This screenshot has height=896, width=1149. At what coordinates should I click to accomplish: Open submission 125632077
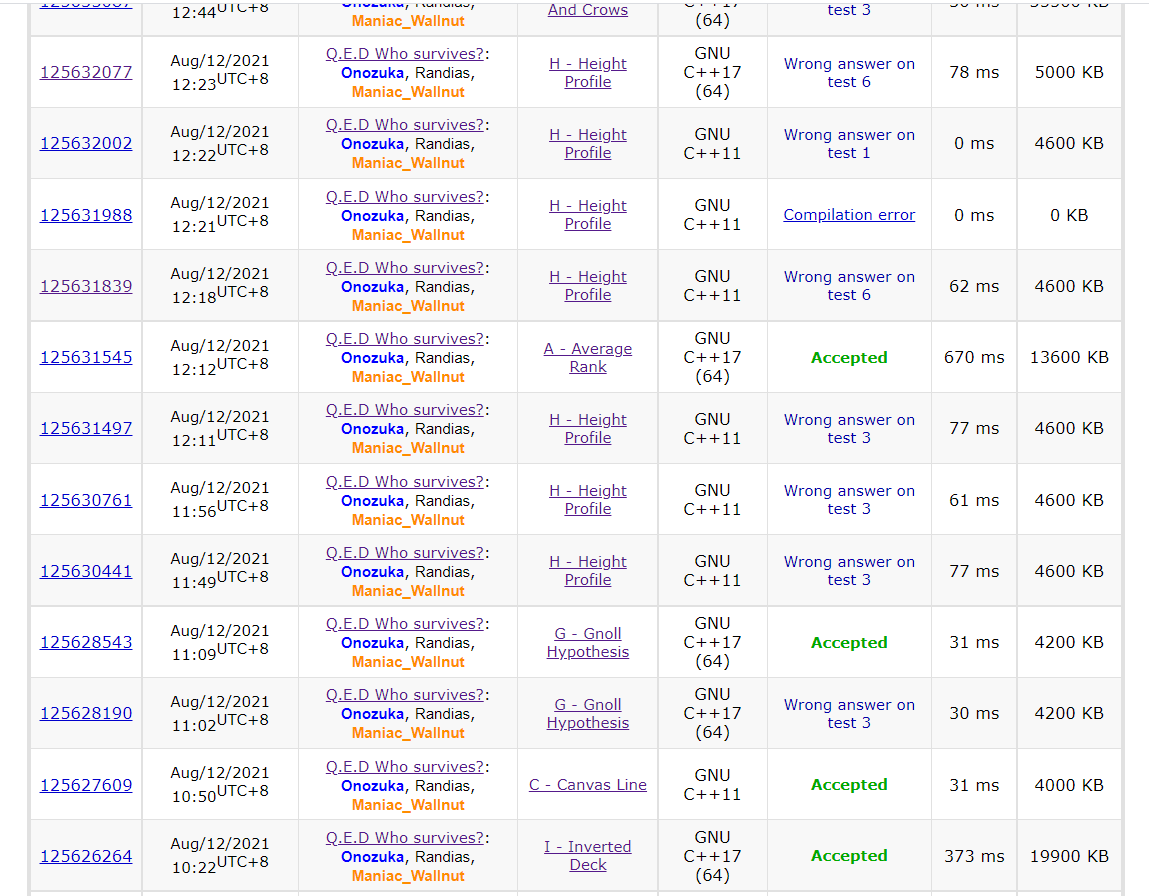tap(86, 72)
